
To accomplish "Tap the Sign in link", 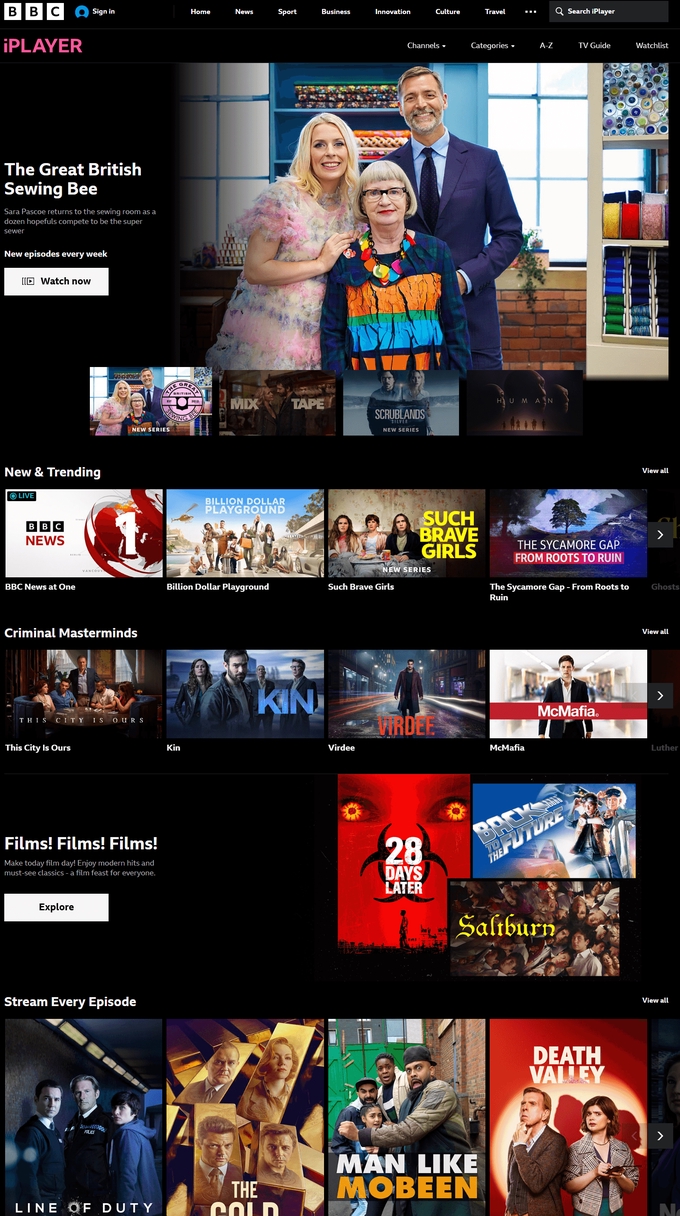I will point(96,12).
